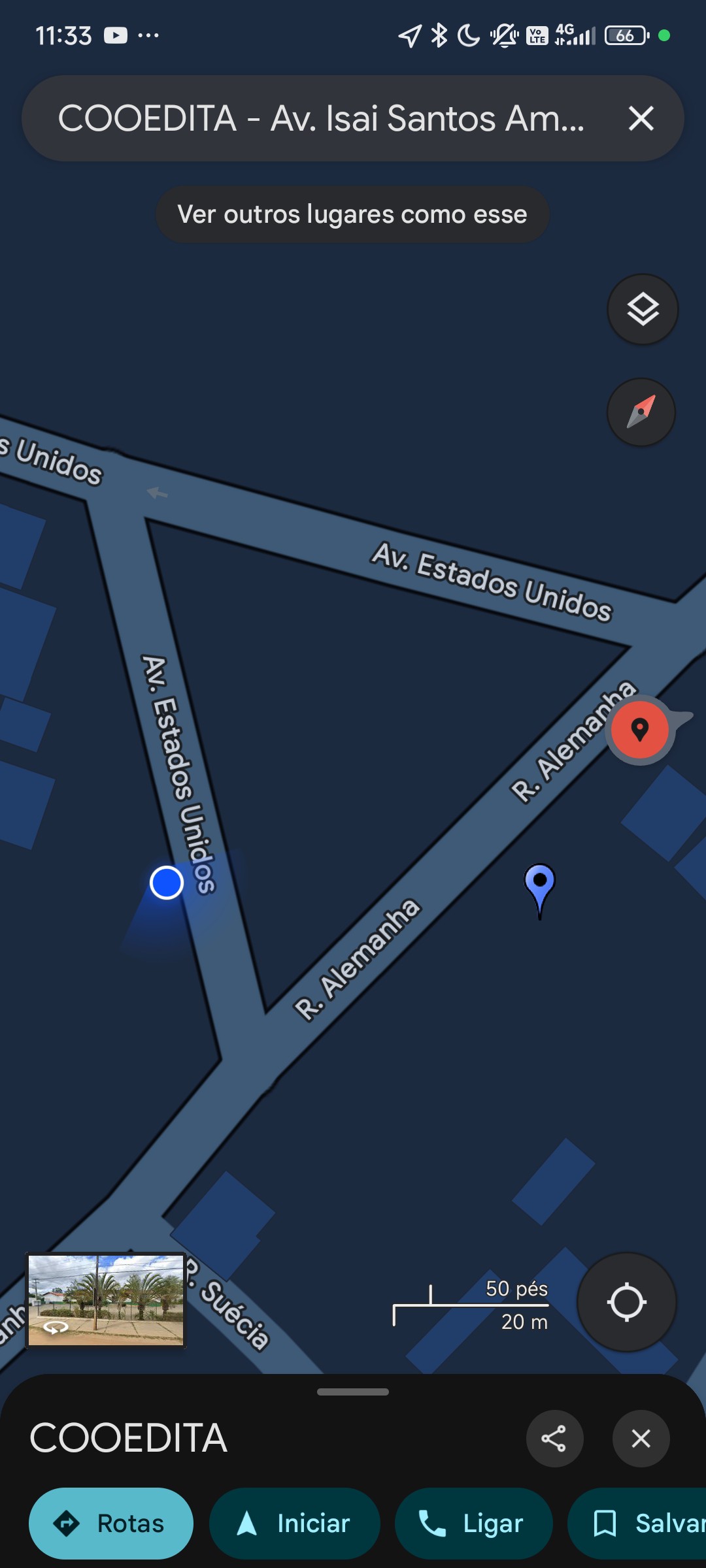
Task: Share the COOEDITA place
Action: tap(554, 1438)
